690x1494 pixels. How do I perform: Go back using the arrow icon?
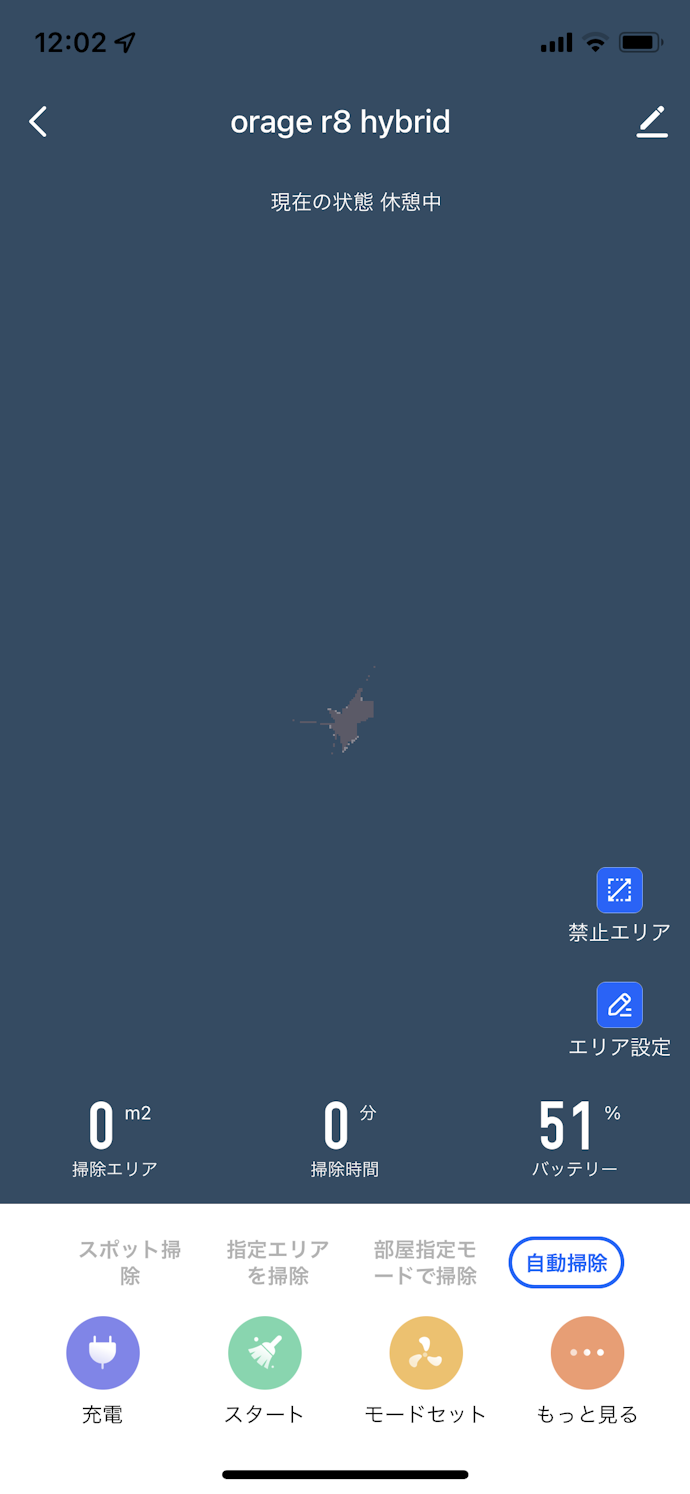click(x=38, y=122)
